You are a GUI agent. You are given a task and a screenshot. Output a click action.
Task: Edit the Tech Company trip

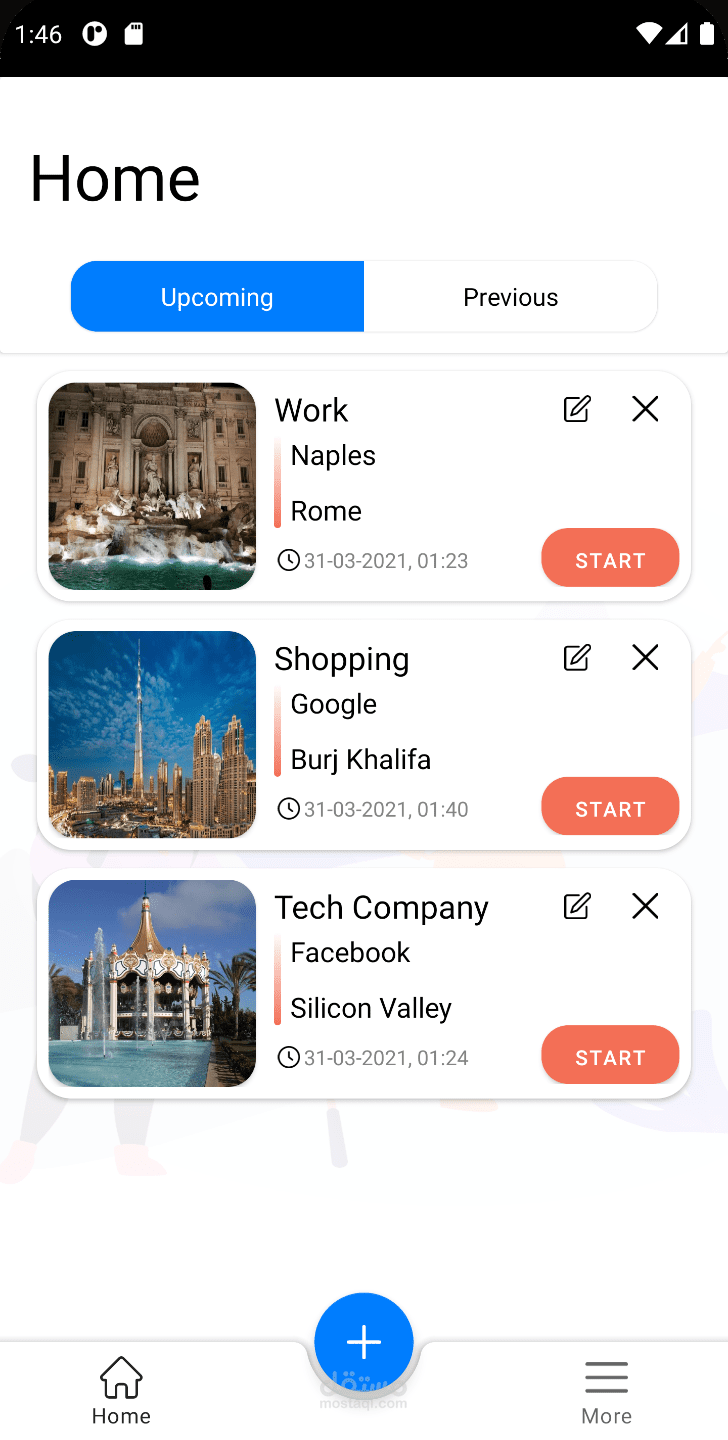577,907
